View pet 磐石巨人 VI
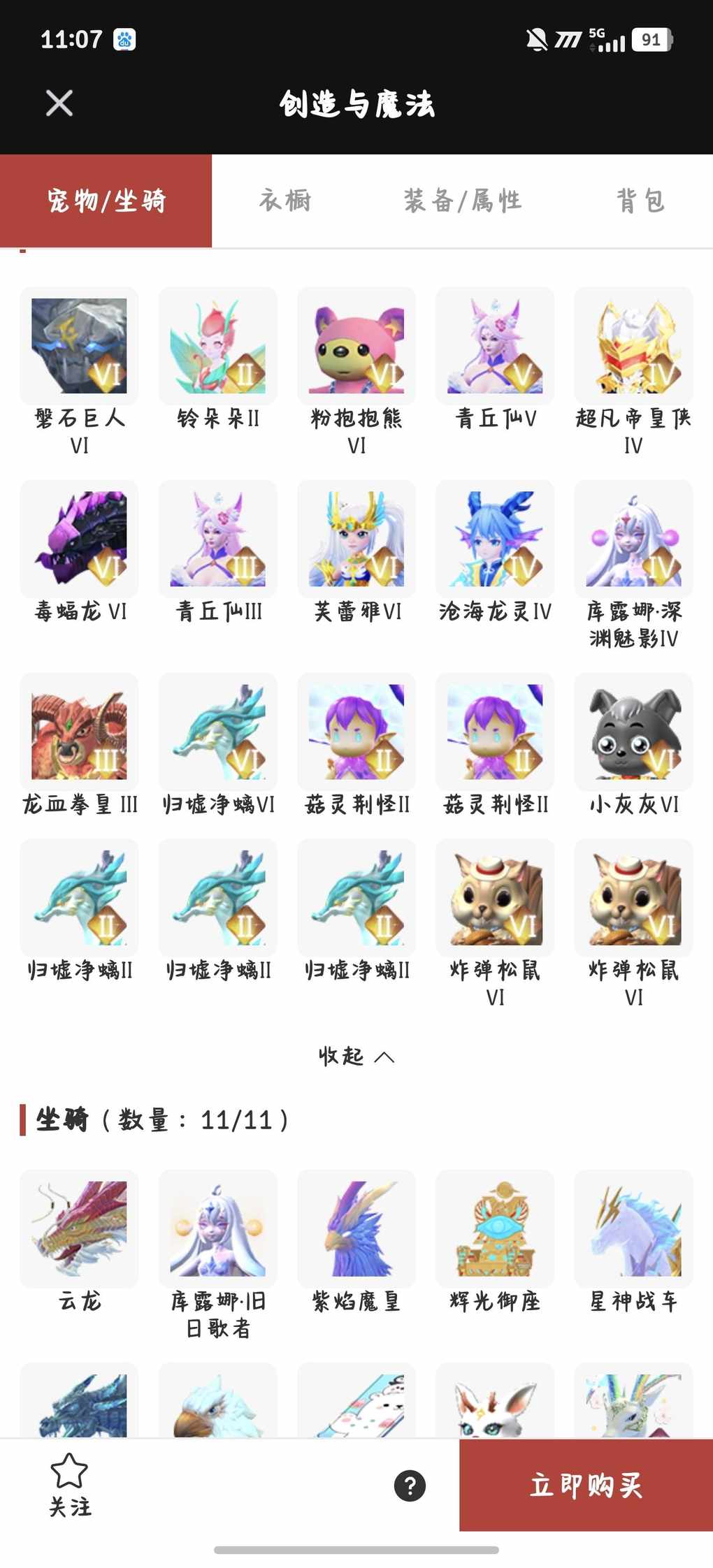Image resolution: width=713 pixels, height=1568 pixels. coord(79,346)
